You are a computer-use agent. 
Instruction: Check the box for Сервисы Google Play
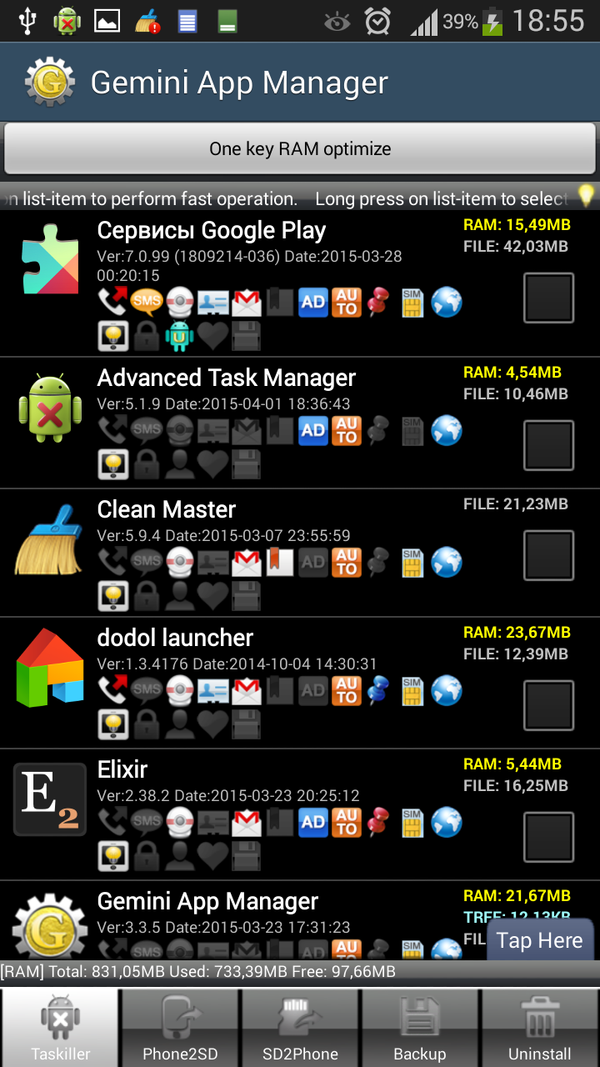pyautogui.click(x=548, y=298)
